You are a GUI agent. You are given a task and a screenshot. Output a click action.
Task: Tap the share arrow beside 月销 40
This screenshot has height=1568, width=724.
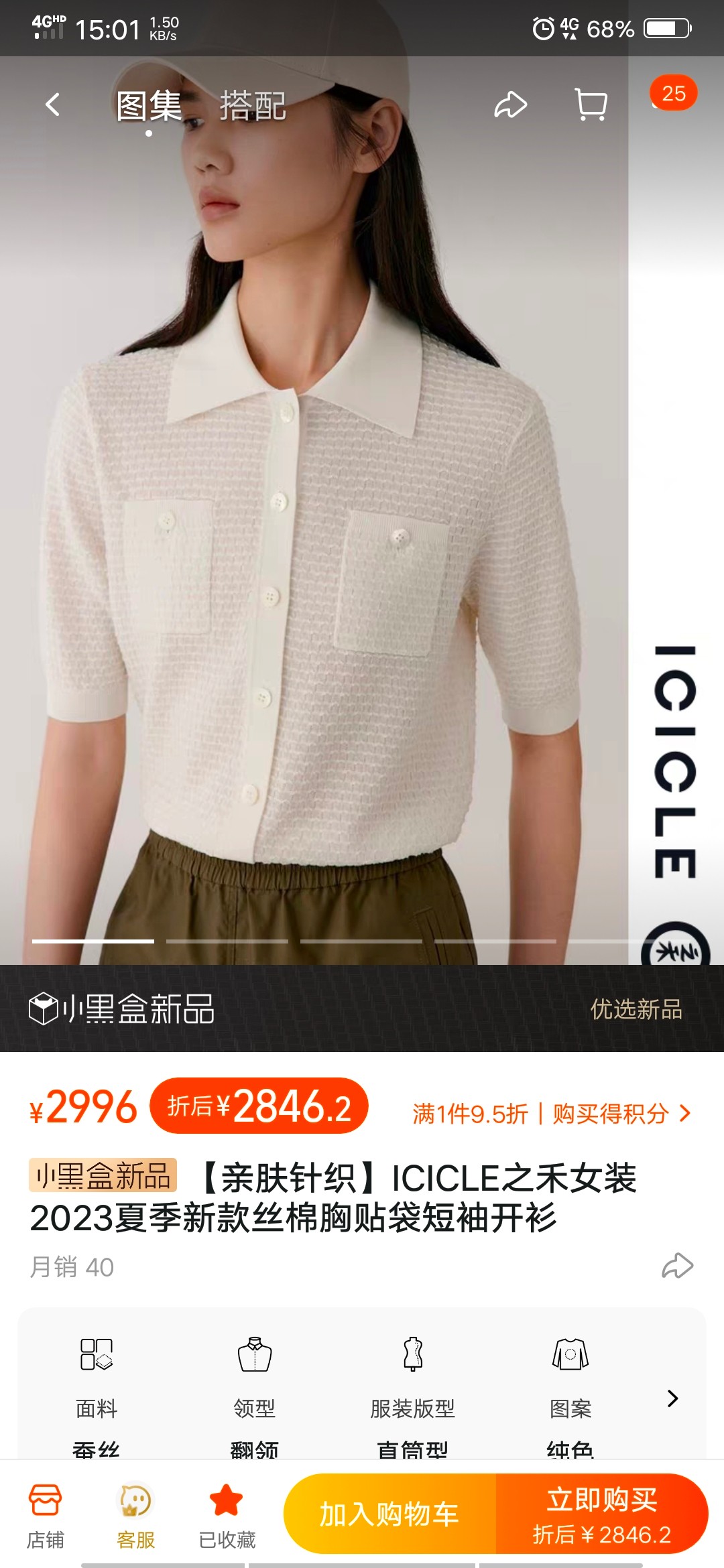(677, 1266)
